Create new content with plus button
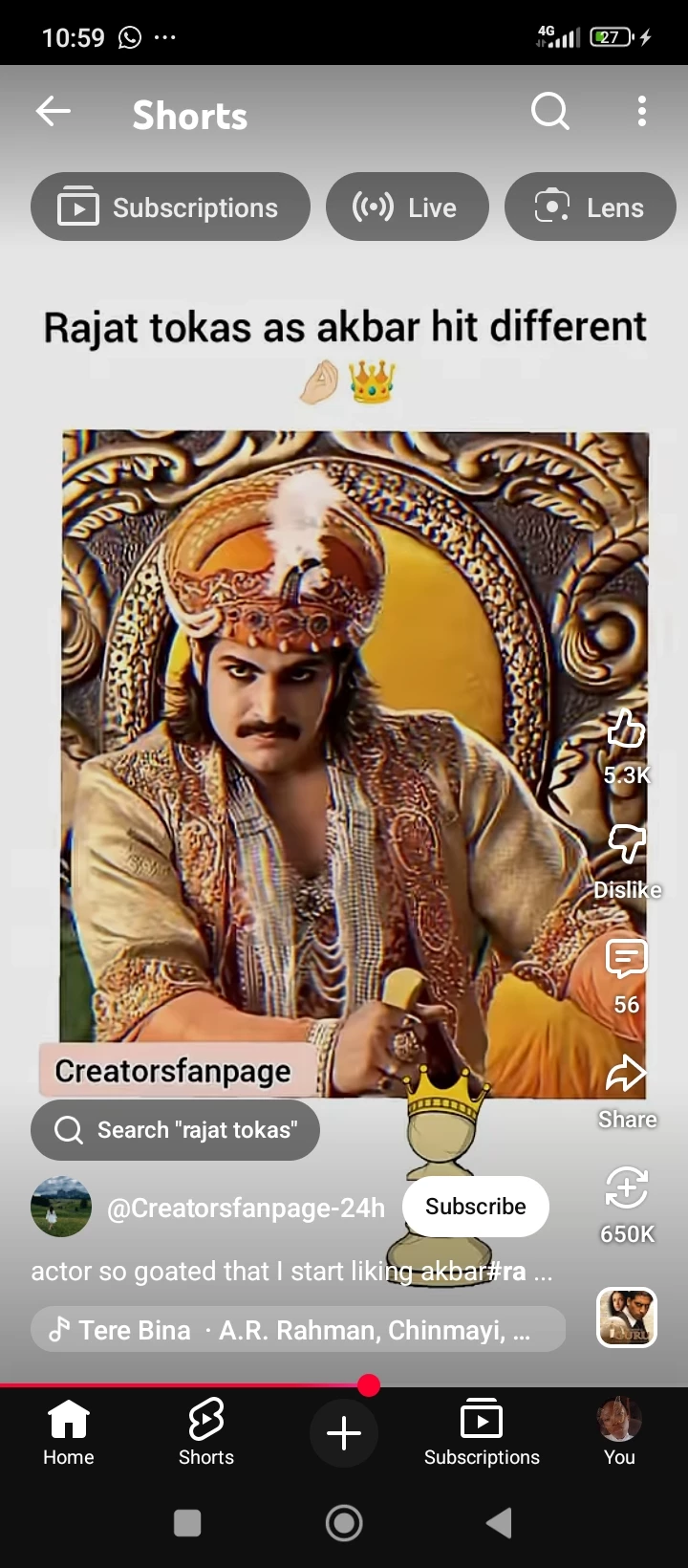 tap(344, 1433)
